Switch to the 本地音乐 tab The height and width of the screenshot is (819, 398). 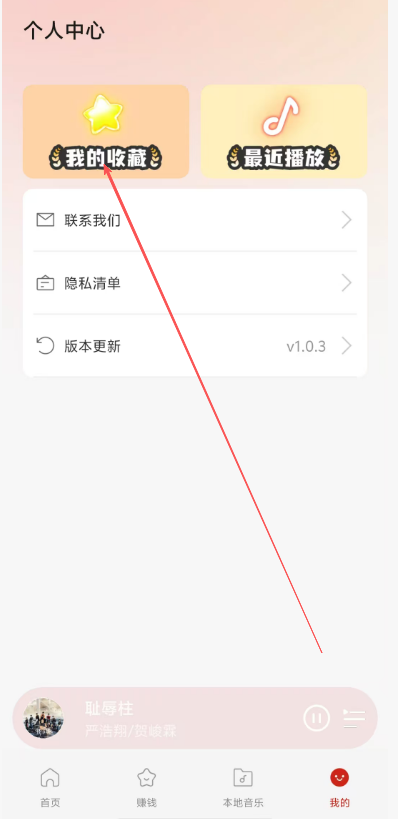pos(243,788)
